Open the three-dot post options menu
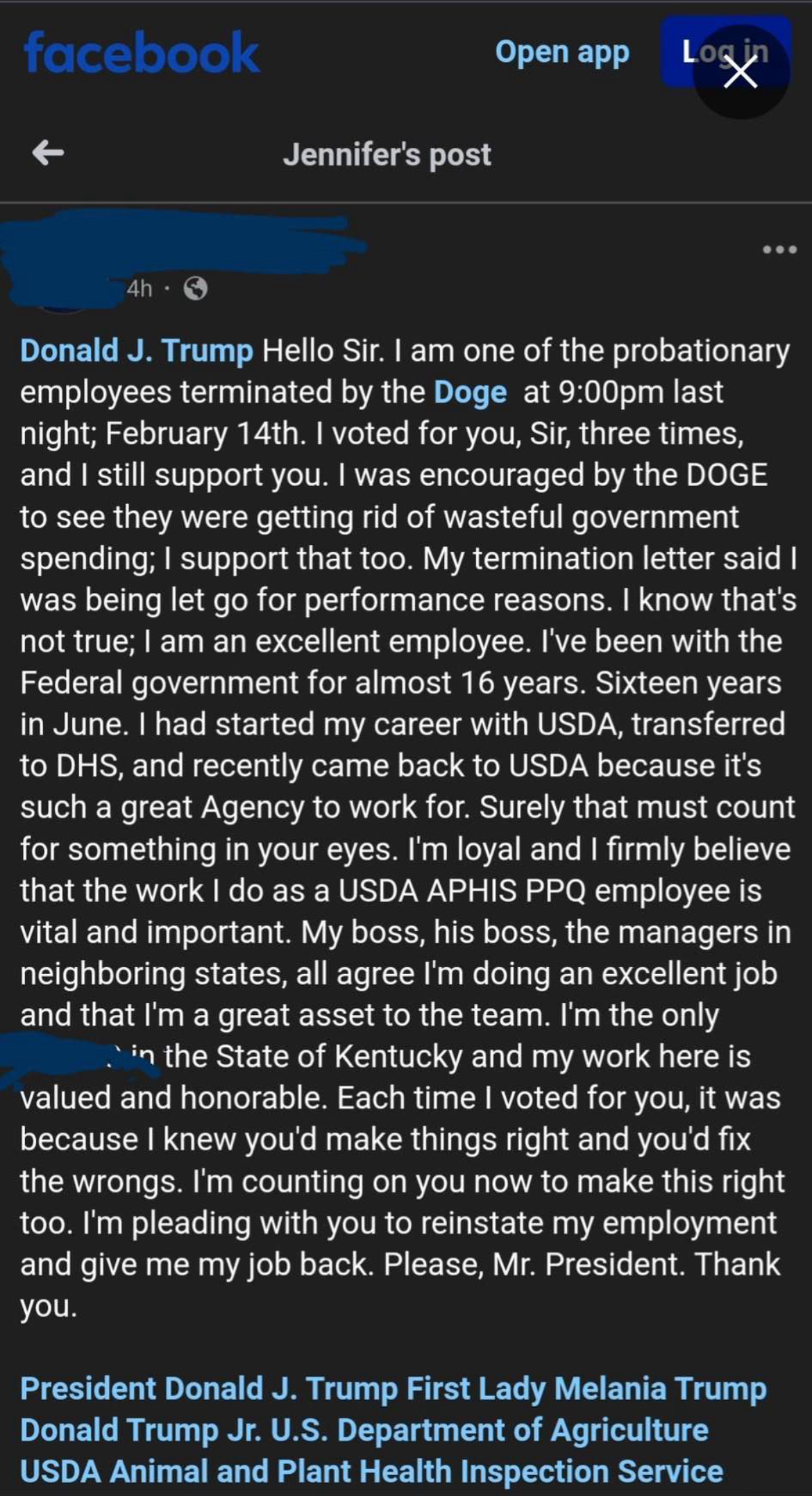This screenshot has width=812, height=1496. pos(779,249)
